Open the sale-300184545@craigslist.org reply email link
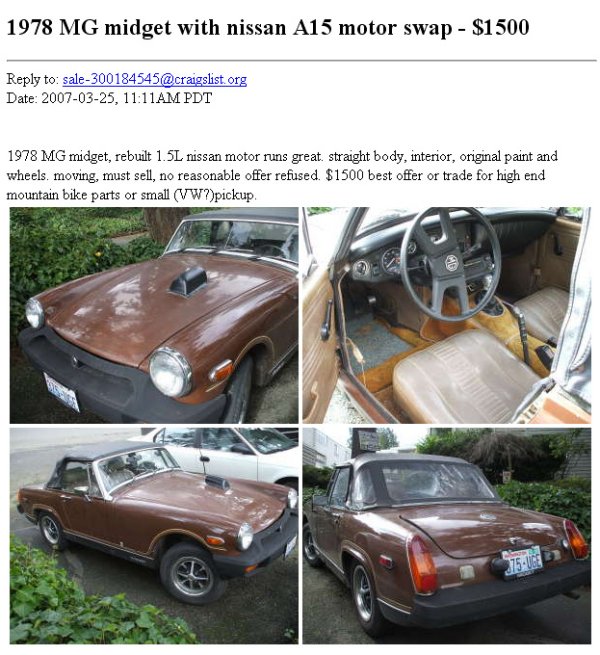 (x=154, y=79)
